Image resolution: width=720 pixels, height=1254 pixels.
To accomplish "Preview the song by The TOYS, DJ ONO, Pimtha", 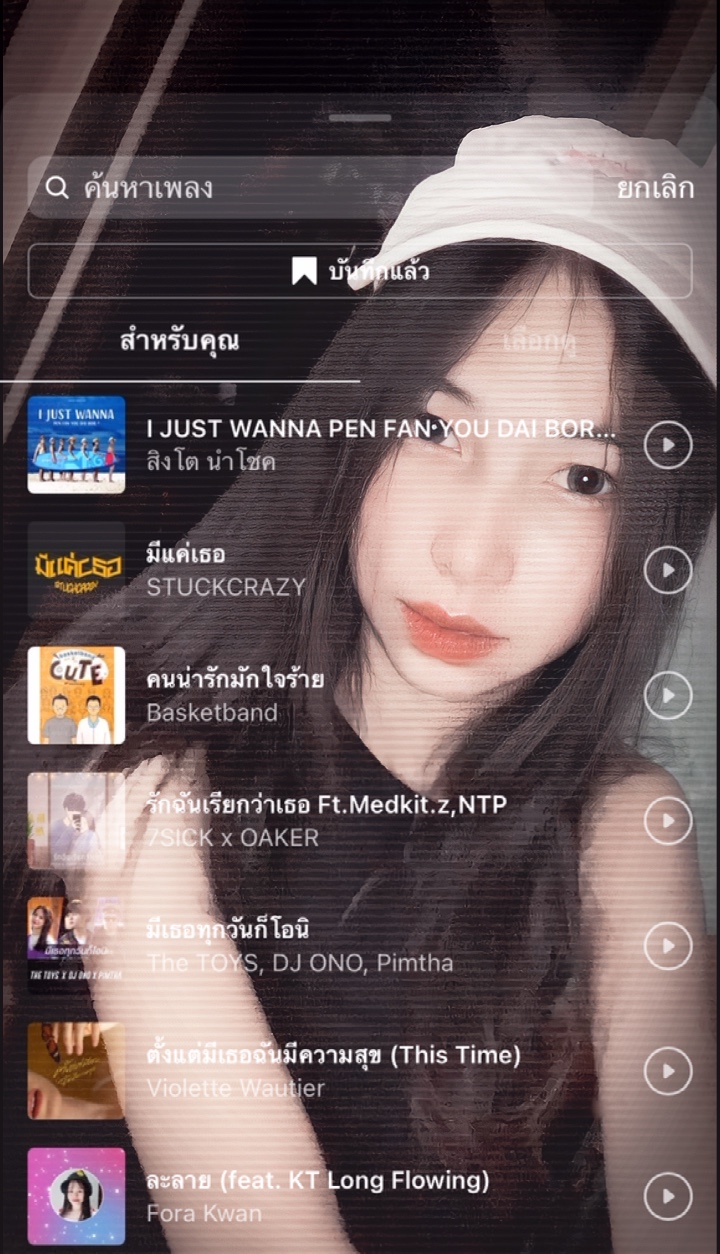I will pos(668,946).
